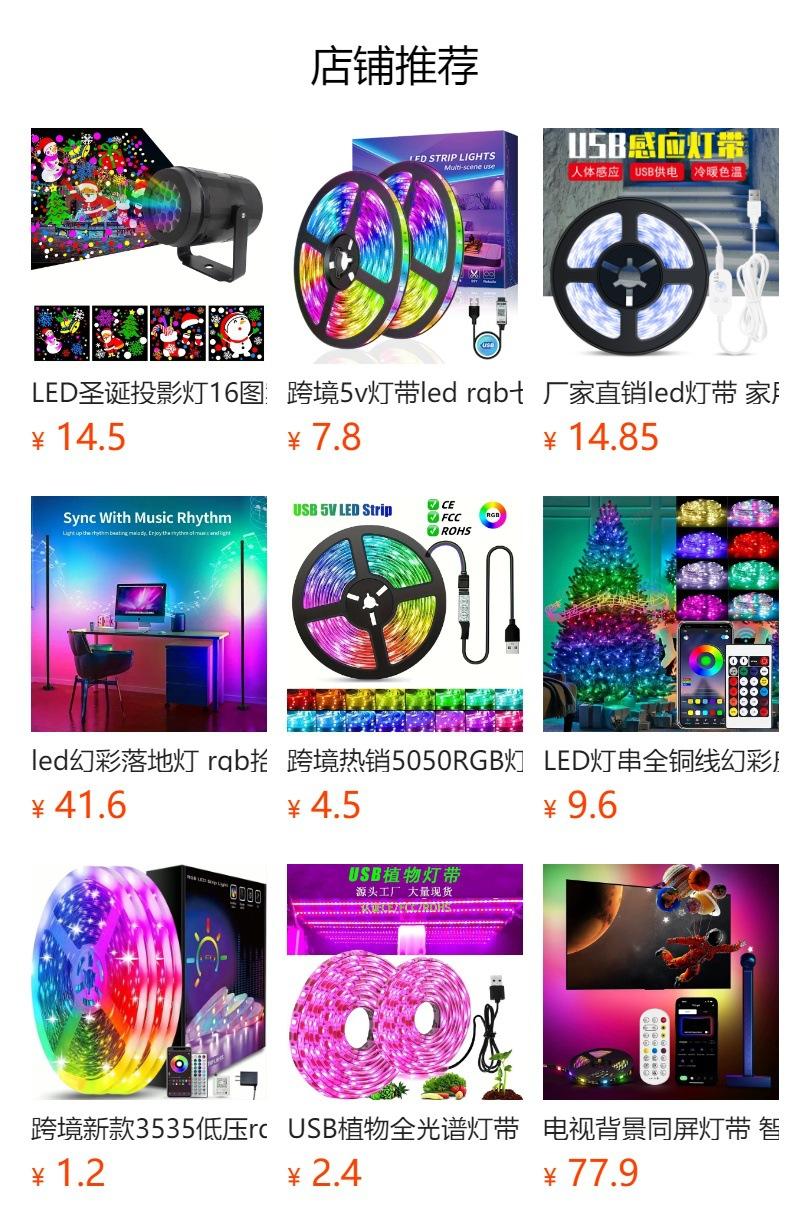The image size is (790, 1232).
Task: Open the LED圣诞投影灯 product priced ¥14.5
Action: (149, 245)
